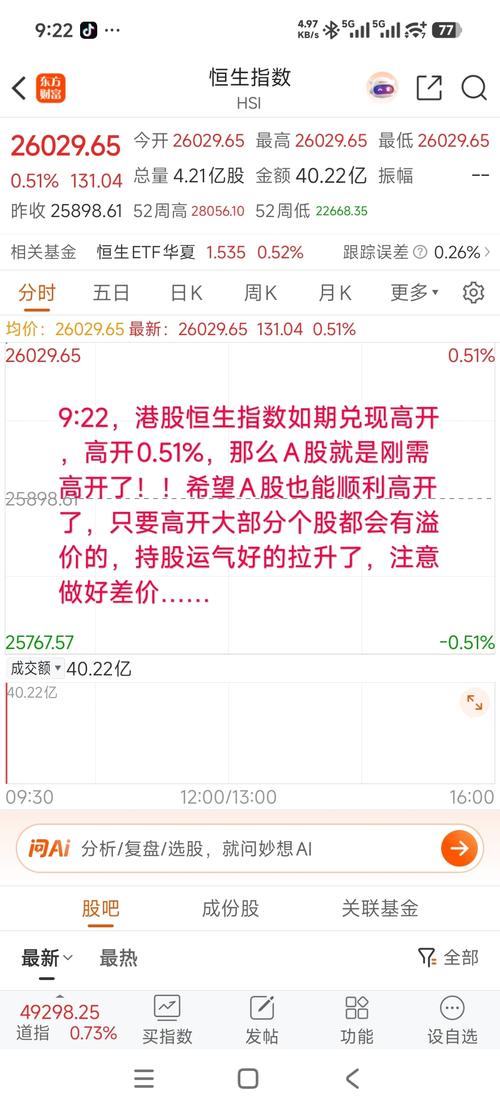The image size is (500, 1111).
Task: Add index via 设自选
Action: click(452, 1020)
